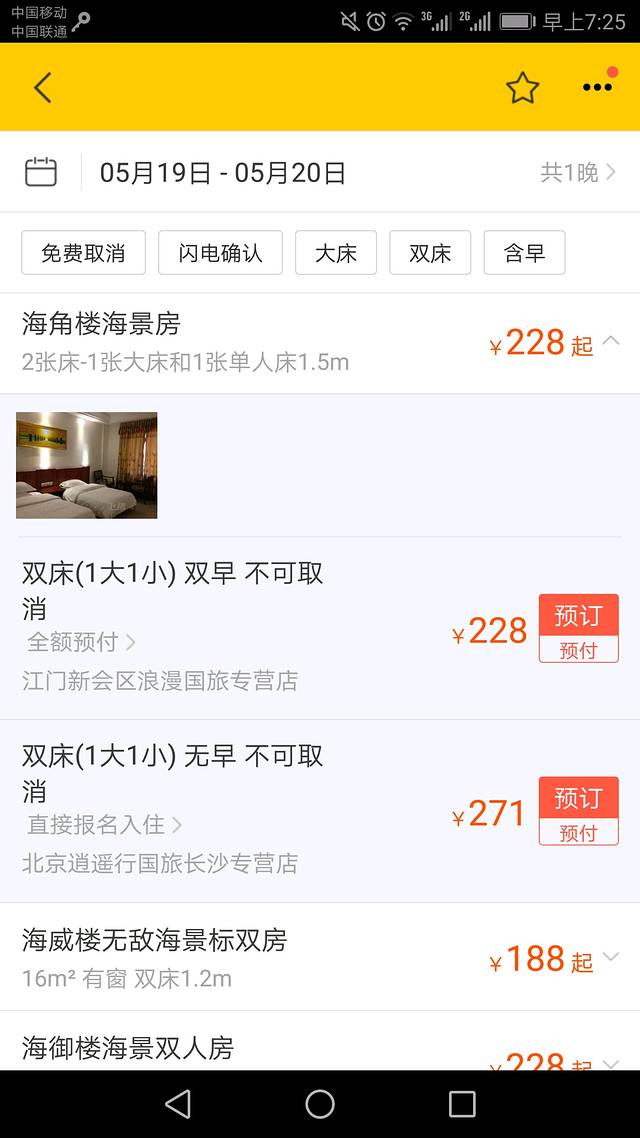The width and height of the screenshot is (640, 1138).
Task: View the 海角楼海景房 room photo
Action: click(87, 465)
